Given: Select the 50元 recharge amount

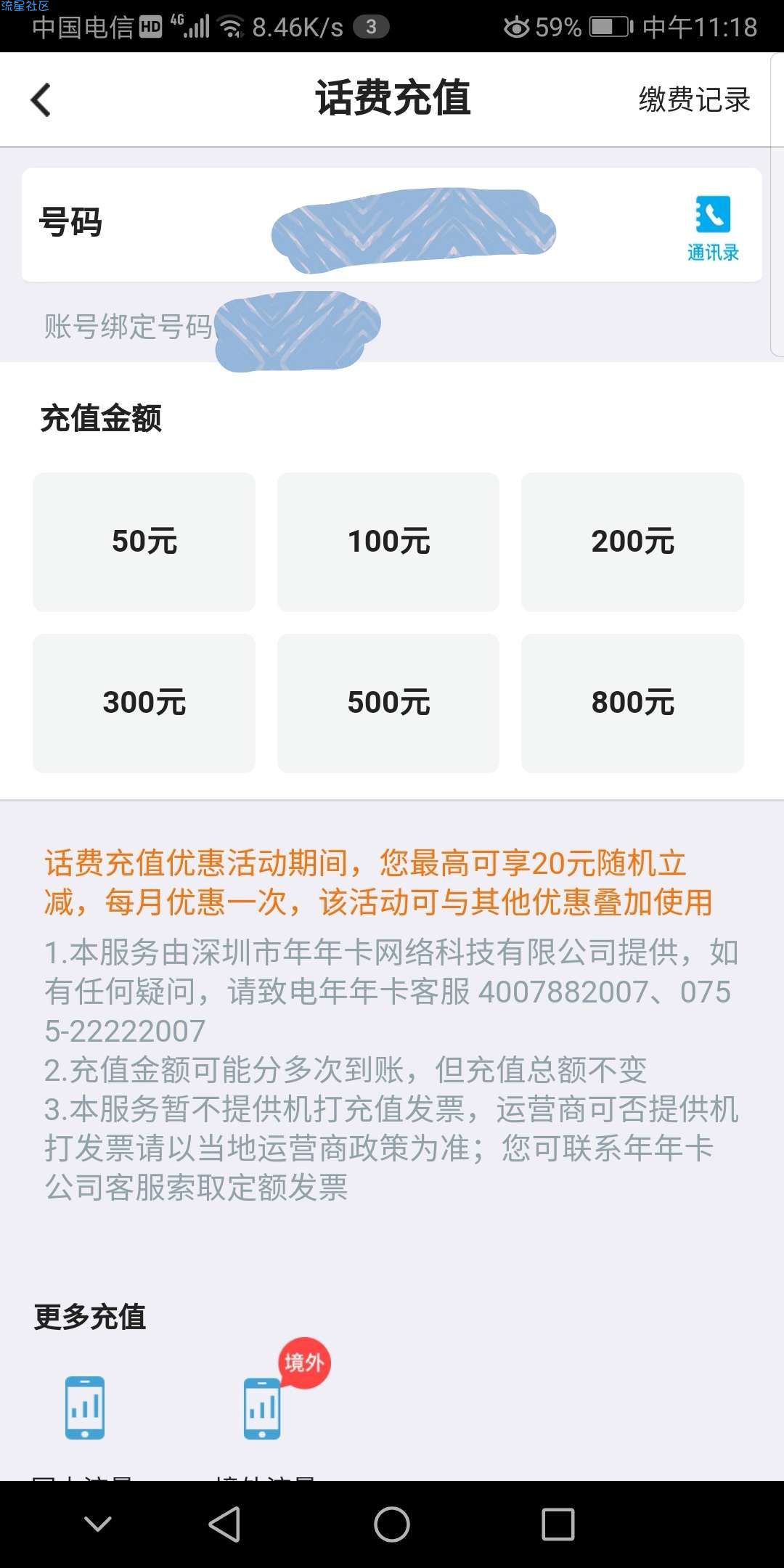Looking at the screenshot, I should pyautogui.click(x=144, y=542).
